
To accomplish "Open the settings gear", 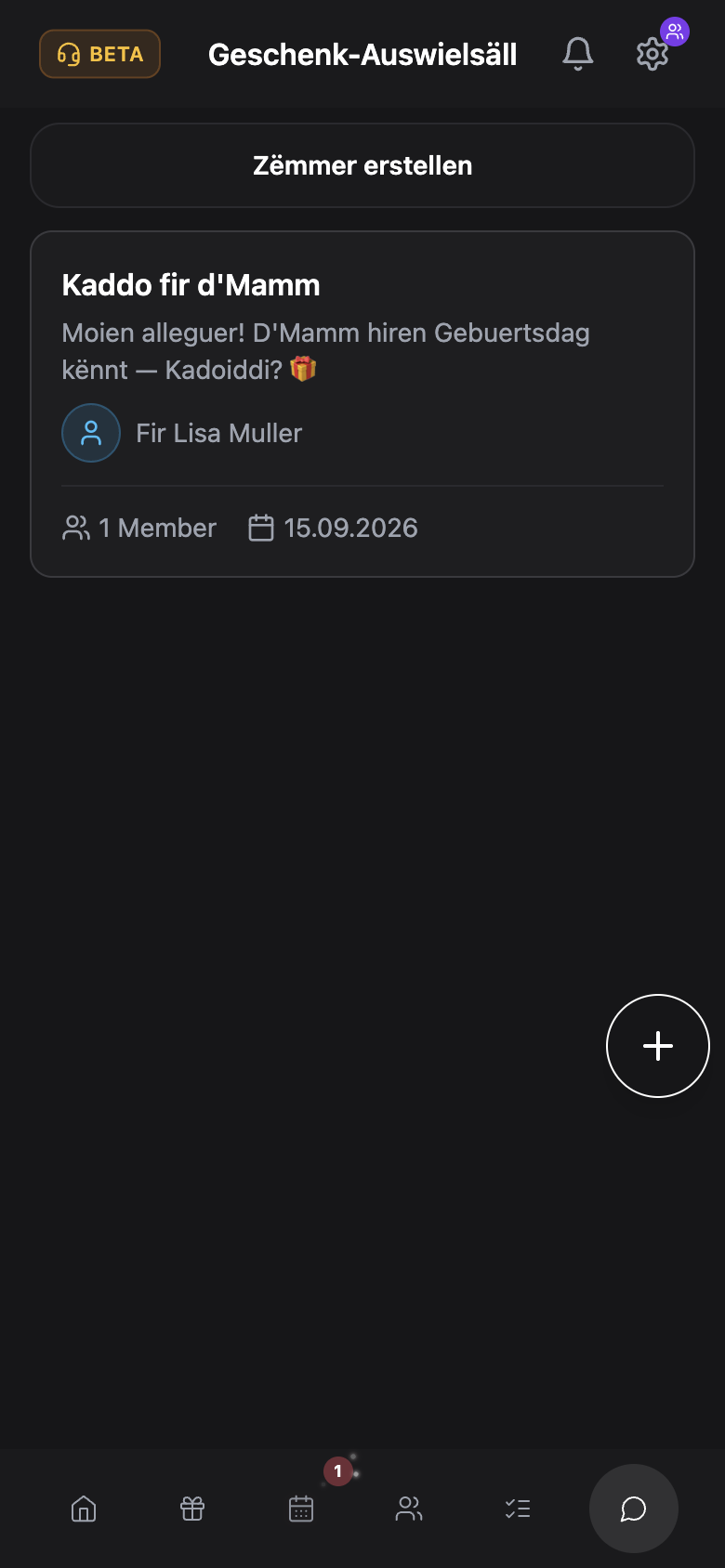I will click(652, 54).
